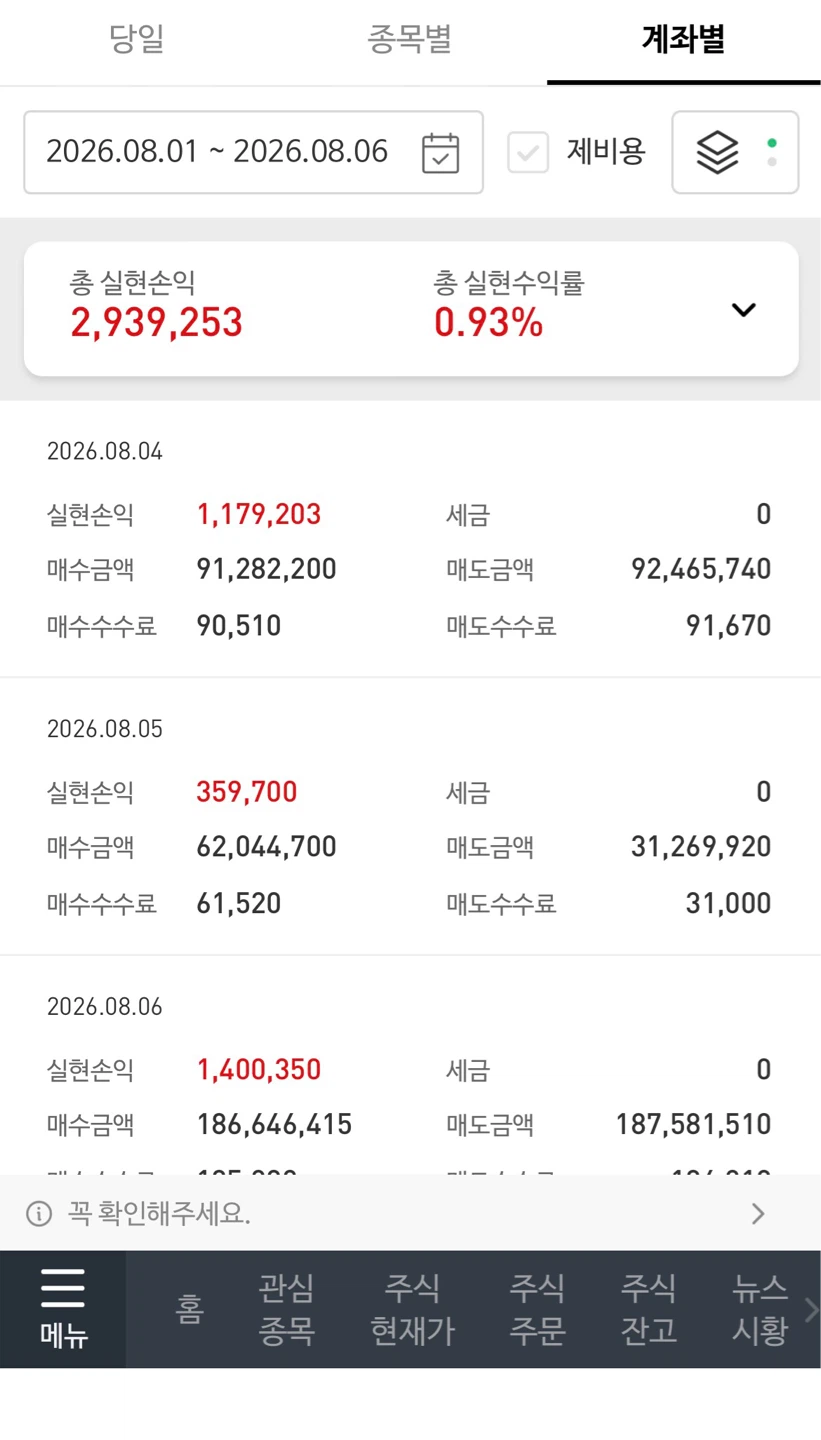821x1440 pixels.
Task: Open 주식현재가 in bottom bar
Action: pyautogui.click(x=413, y=1309)
